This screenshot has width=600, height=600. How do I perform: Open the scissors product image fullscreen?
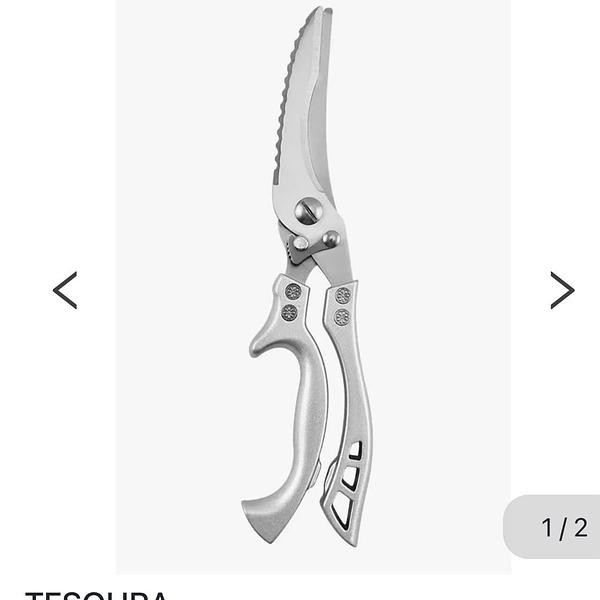(x=313, y=286)
